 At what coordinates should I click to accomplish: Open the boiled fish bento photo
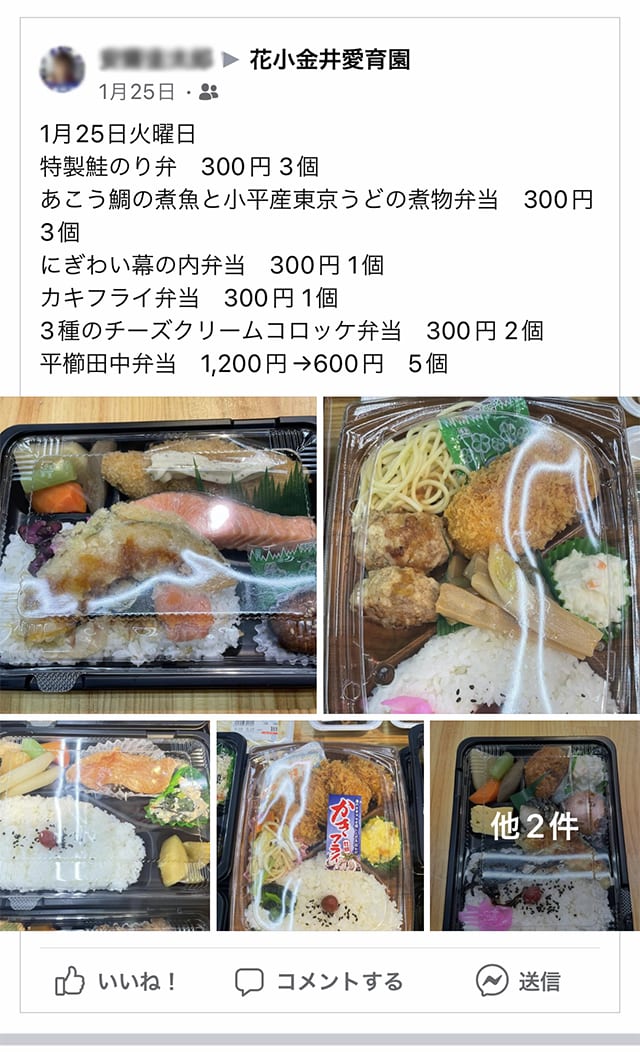click(105, 825)
